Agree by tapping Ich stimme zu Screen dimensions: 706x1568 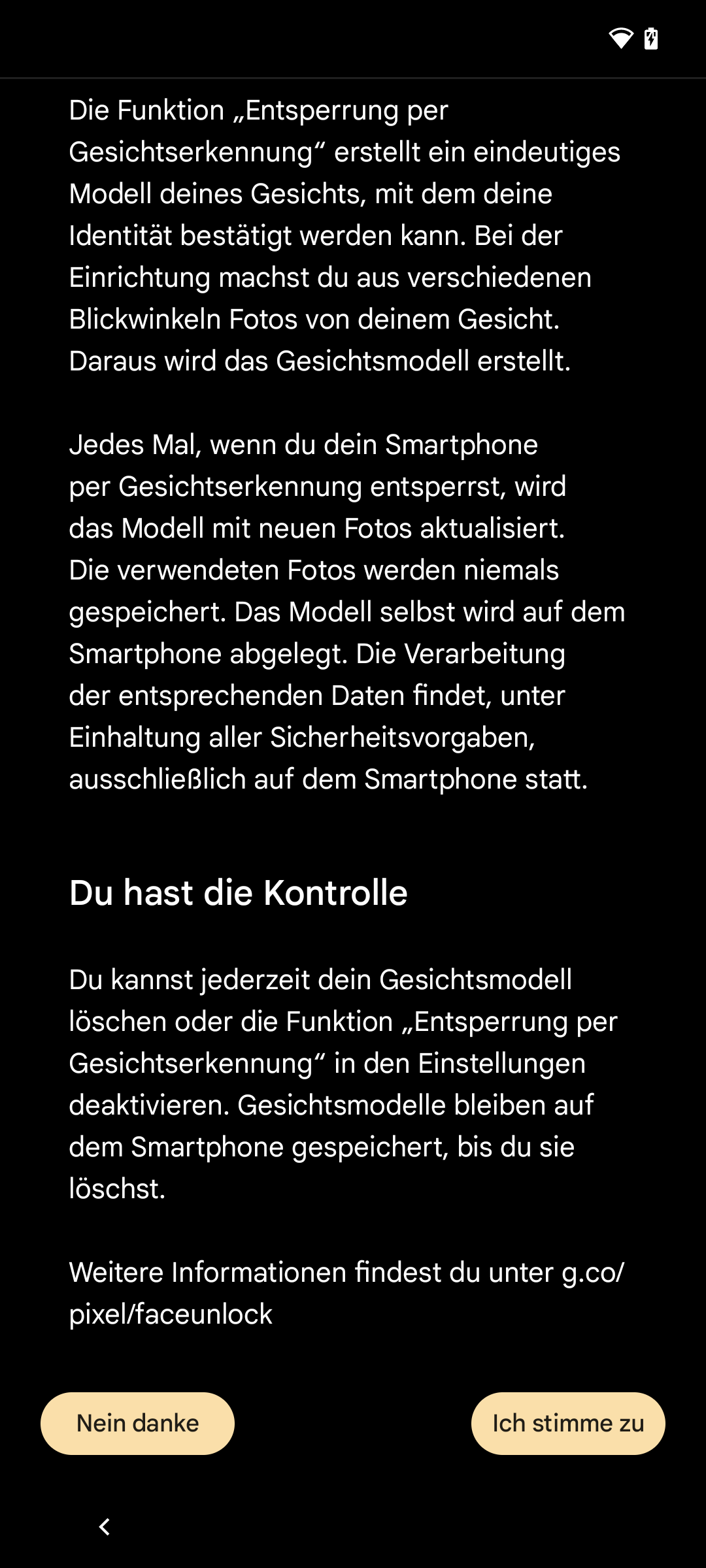coord(568,1423)
